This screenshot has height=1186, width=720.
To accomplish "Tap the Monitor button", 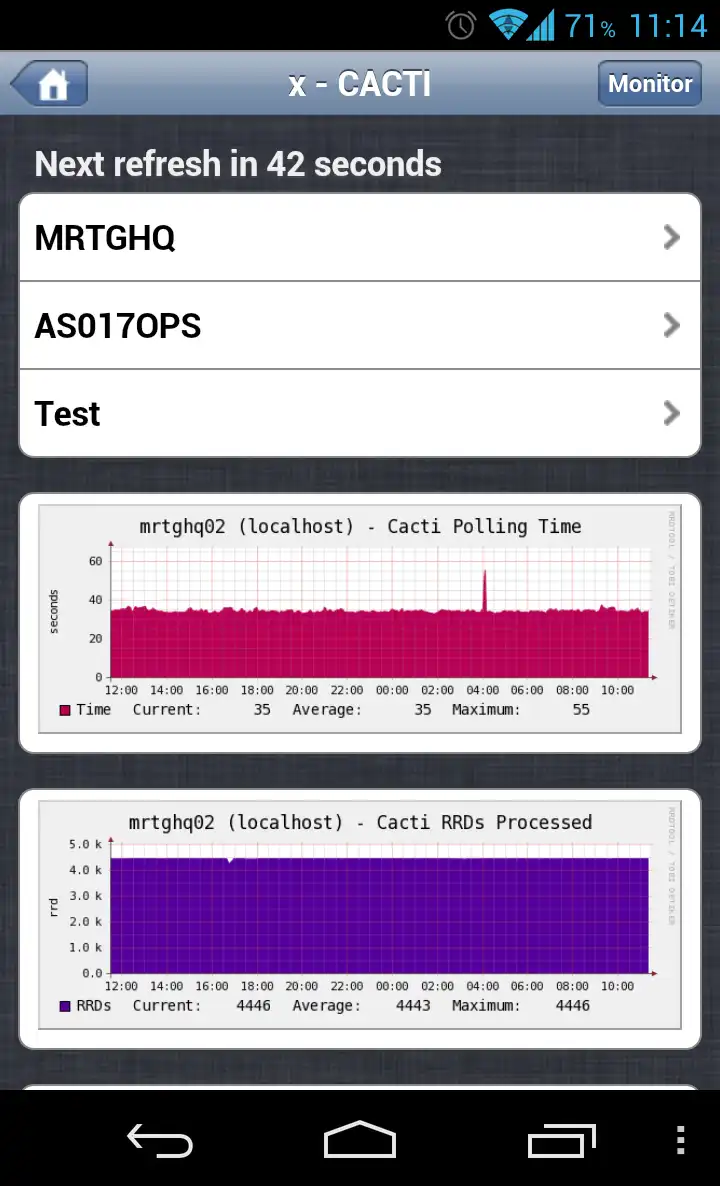I will point(649,84).
